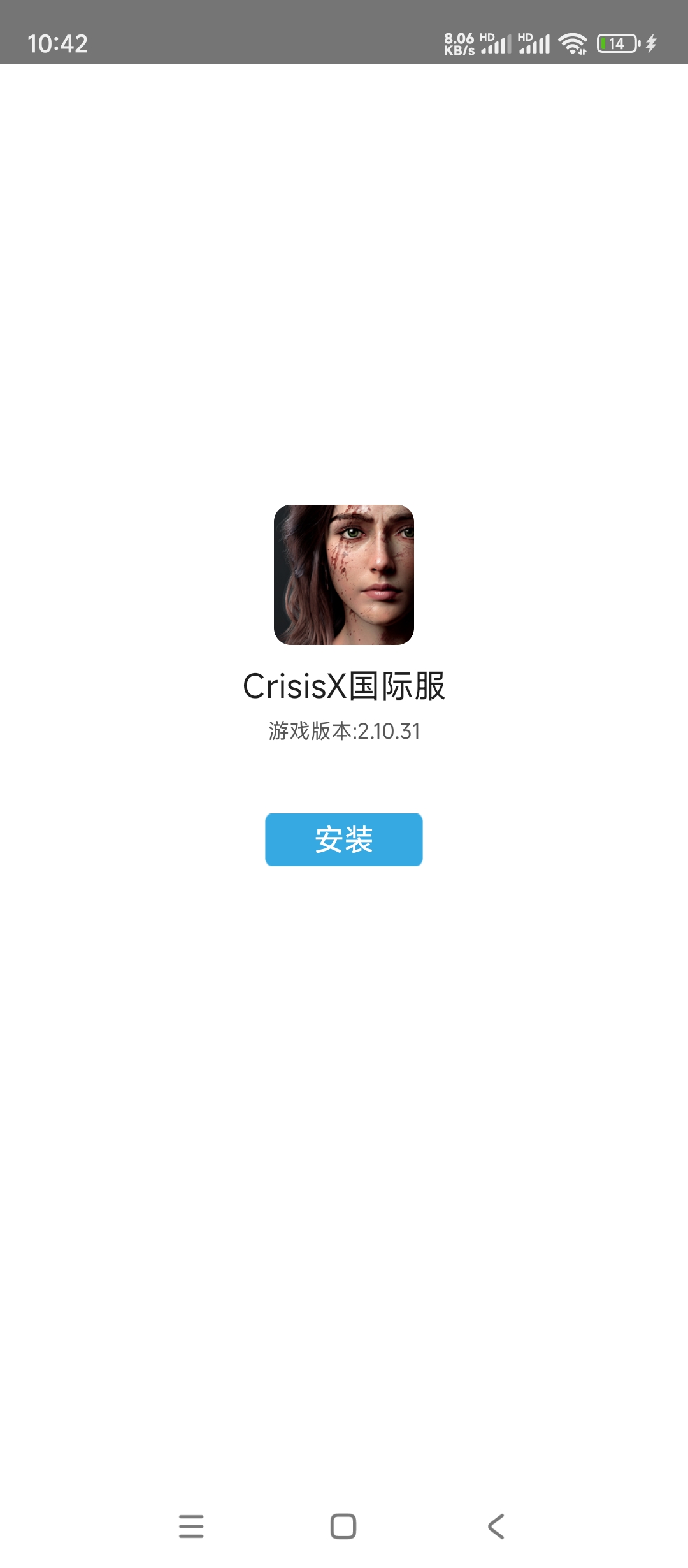The width and height of the screenshot is (688, 1568).
Task: Tap the 安装 install button
Action: tap(343, 839)
